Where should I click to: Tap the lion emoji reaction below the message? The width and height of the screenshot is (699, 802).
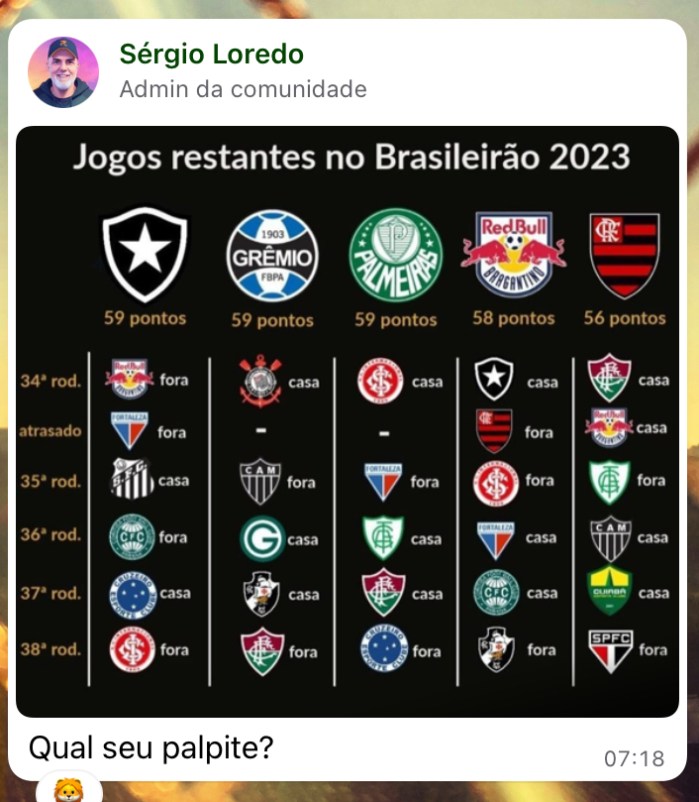67,790
